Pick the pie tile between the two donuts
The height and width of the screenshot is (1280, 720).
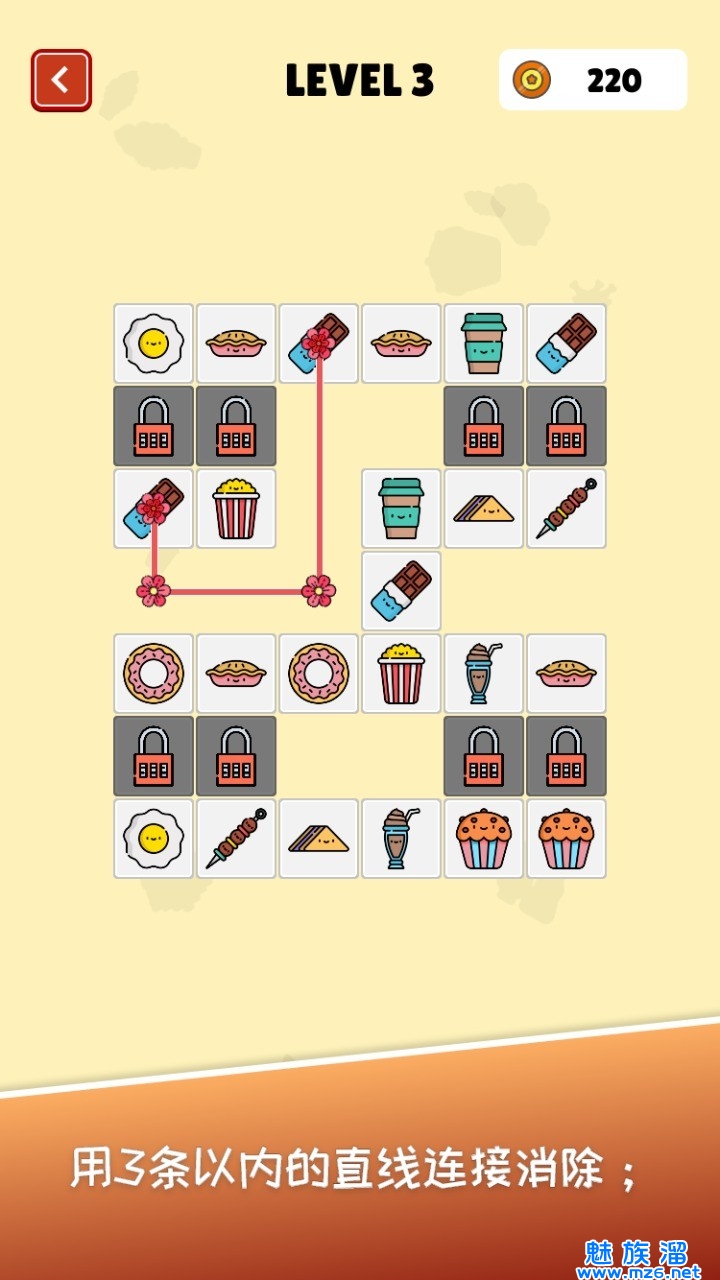tap(236, 673)
